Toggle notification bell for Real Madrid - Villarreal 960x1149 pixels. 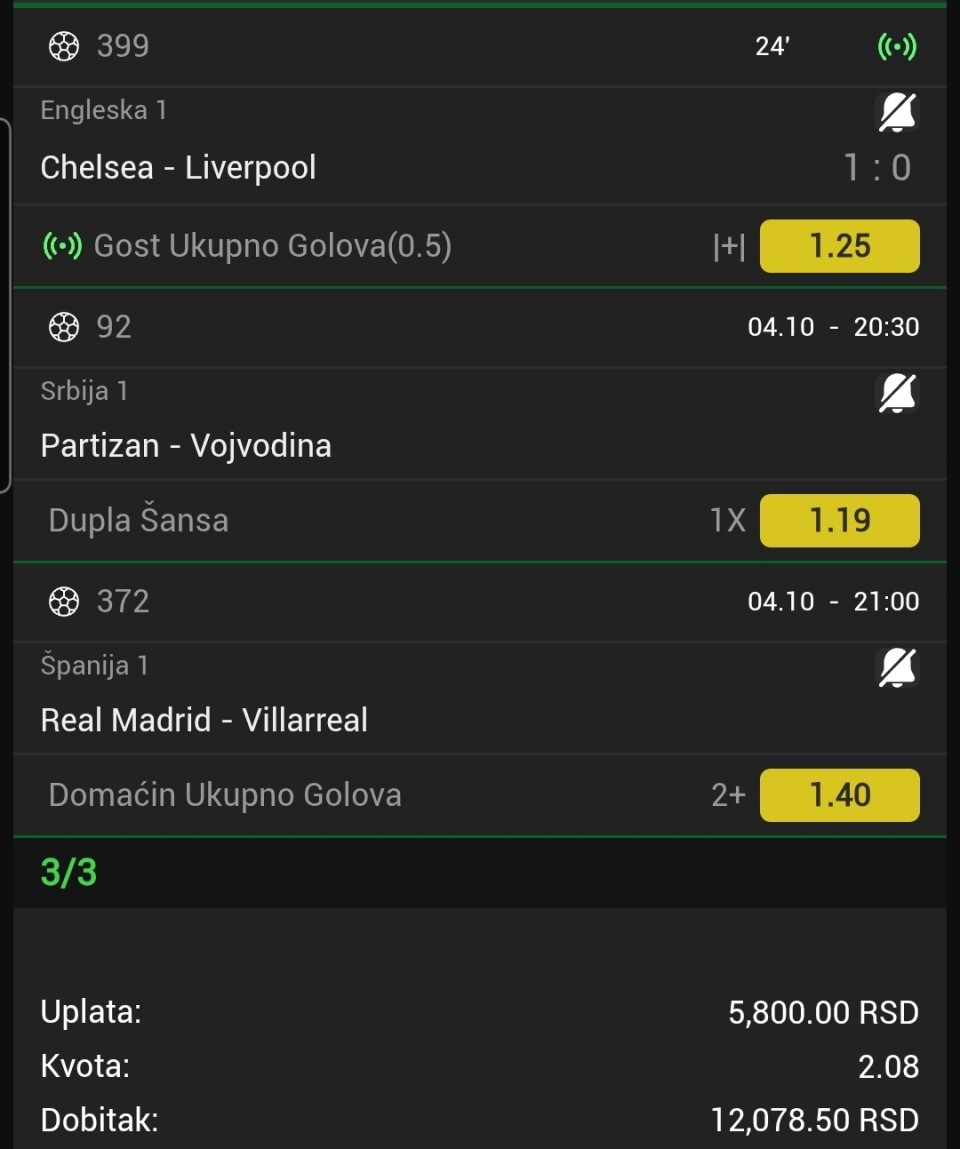897,667
